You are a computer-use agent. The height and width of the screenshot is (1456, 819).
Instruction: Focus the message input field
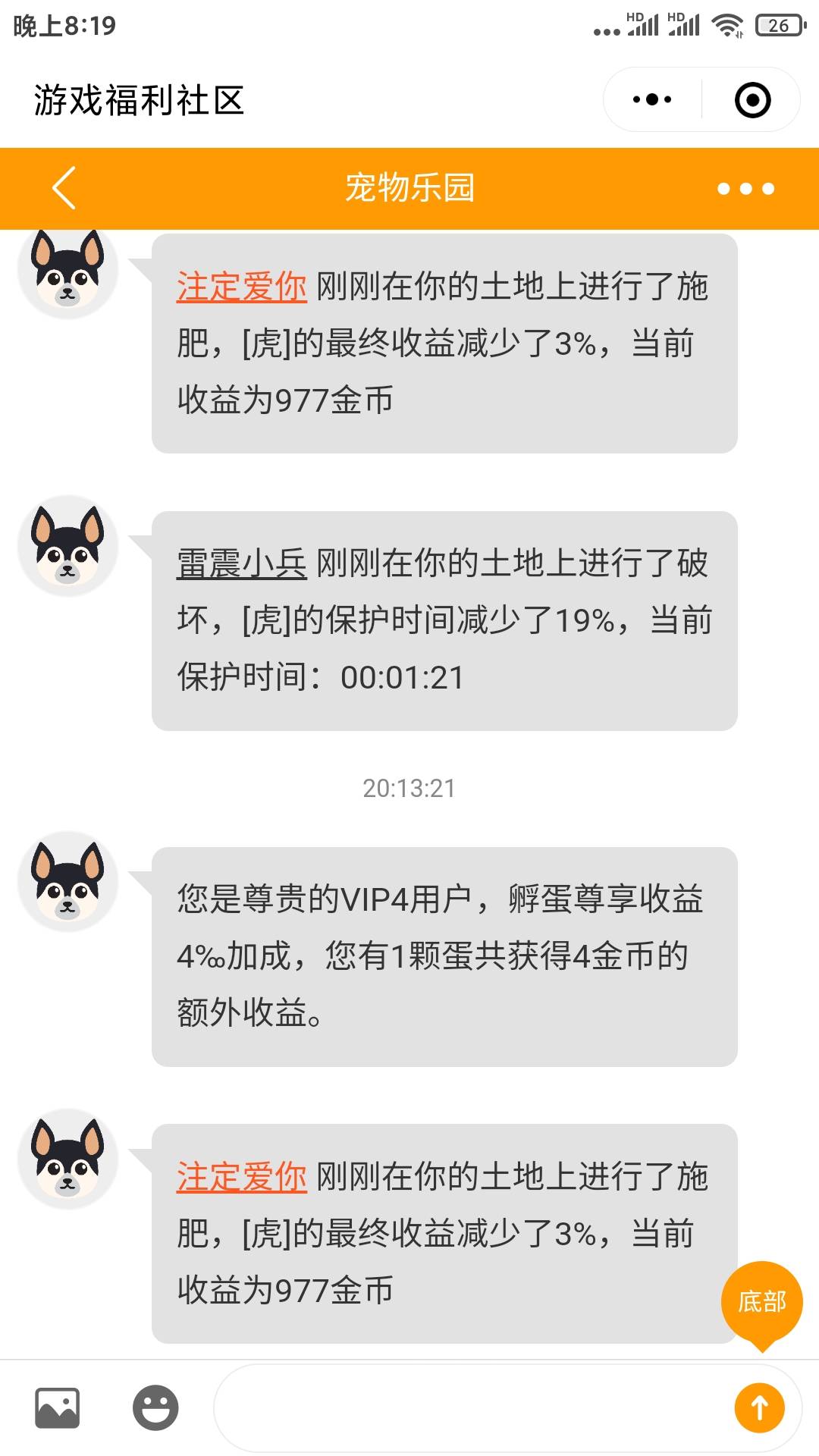pyautogui.click(x=470, y=1408)
